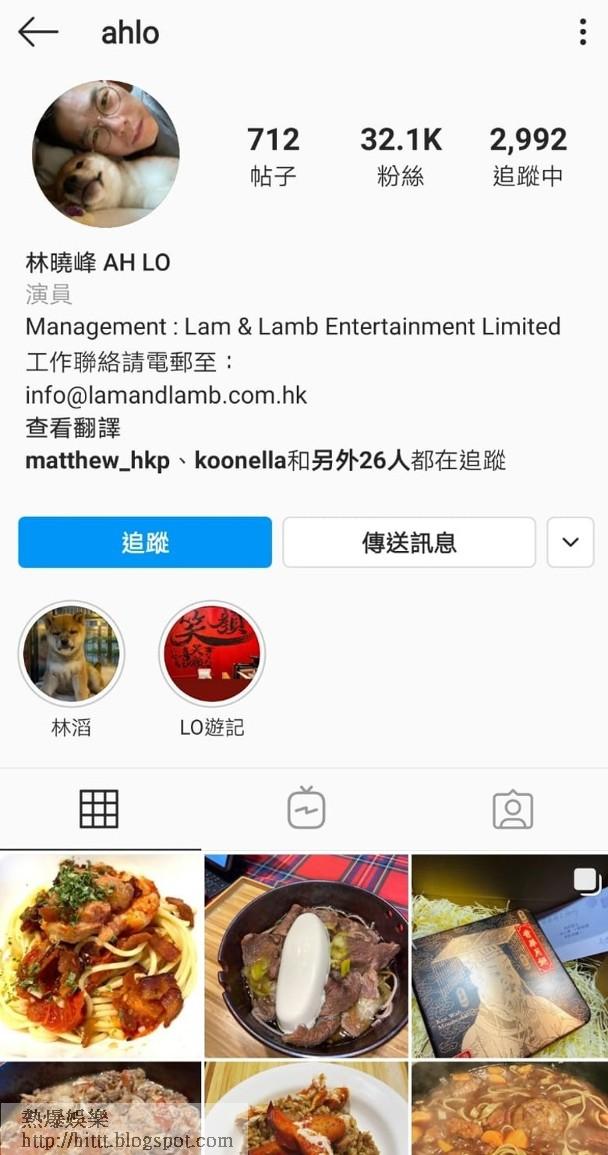The image size is (608, 1155).
Task: Open mutual followers matthew_hkp and koonella line
Action: [265, 460]
